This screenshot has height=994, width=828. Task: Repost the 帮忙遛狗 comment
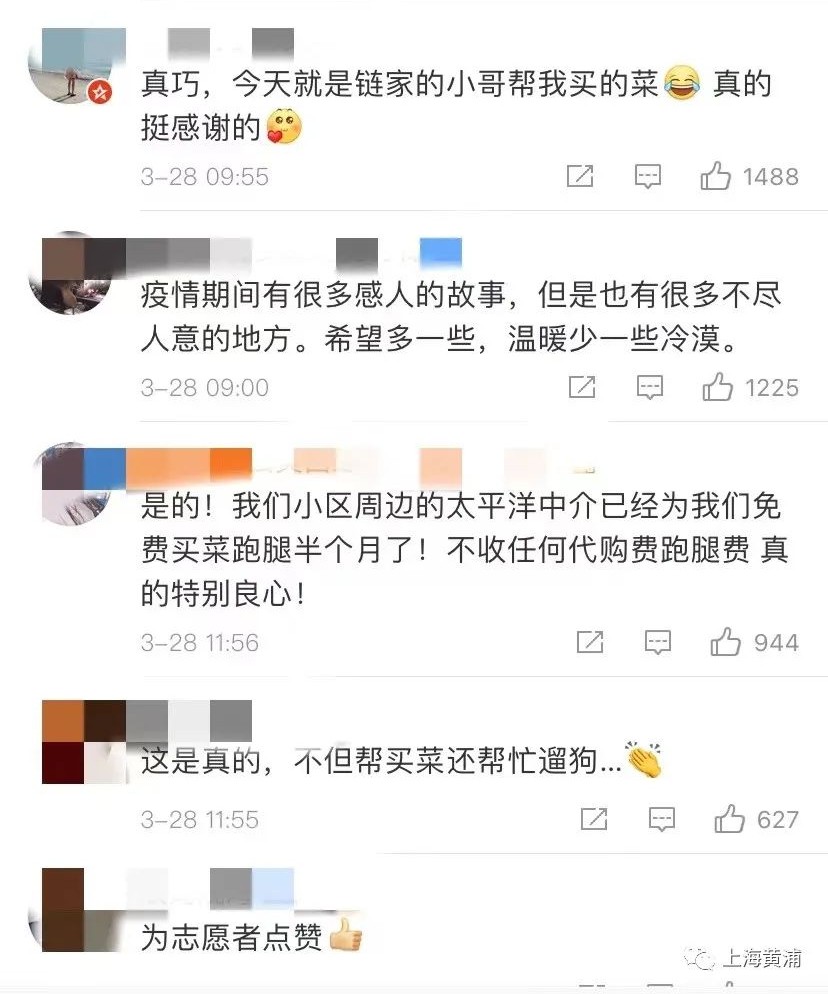pos(594,820)
